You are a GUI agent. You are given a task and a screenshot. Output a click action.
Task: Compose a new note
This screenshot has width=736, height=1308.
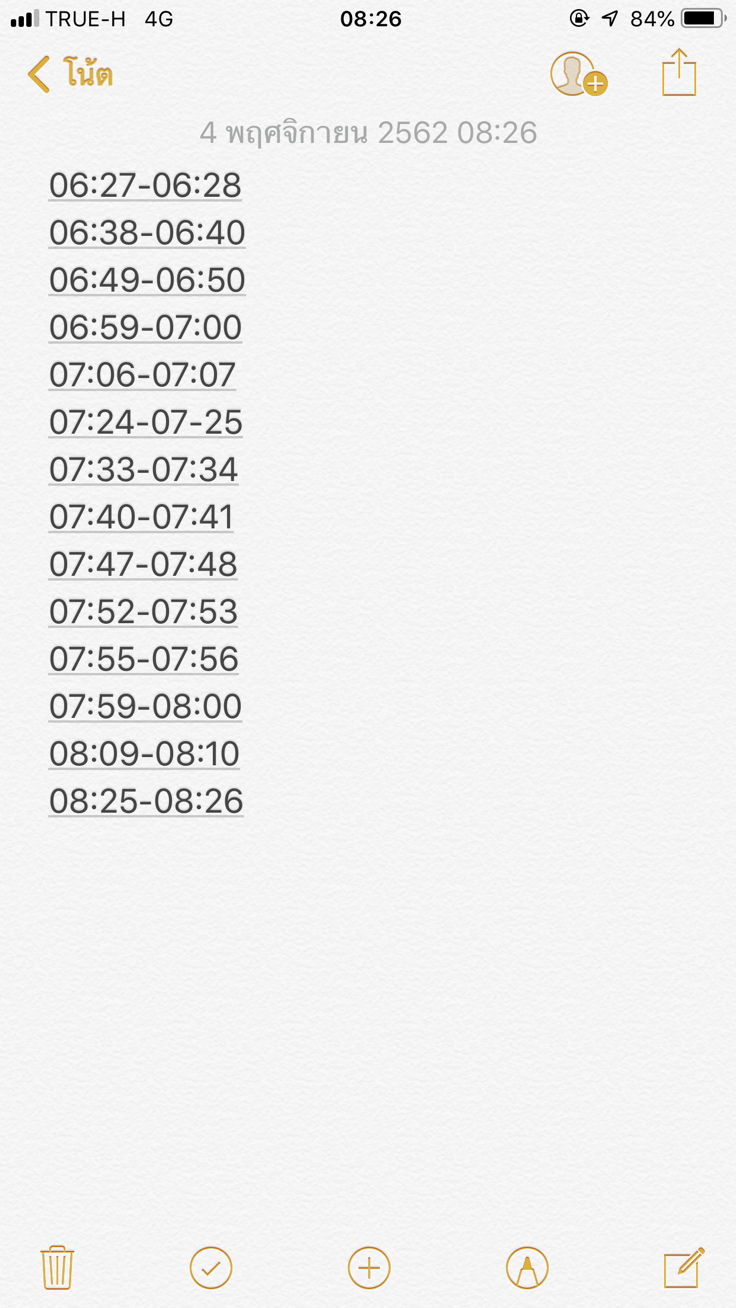tap(684, 1267)
